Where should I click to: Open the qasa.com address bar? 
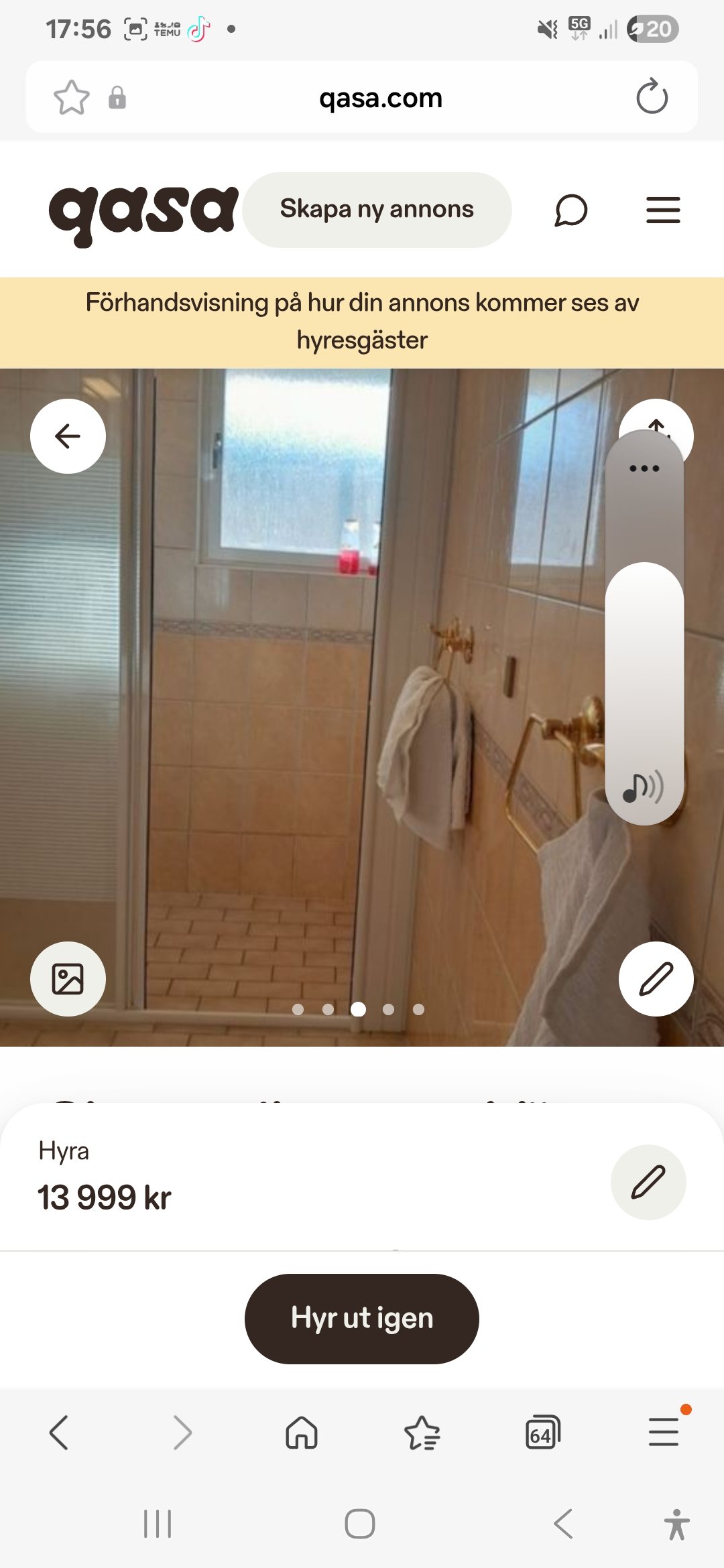click(380, 98)
